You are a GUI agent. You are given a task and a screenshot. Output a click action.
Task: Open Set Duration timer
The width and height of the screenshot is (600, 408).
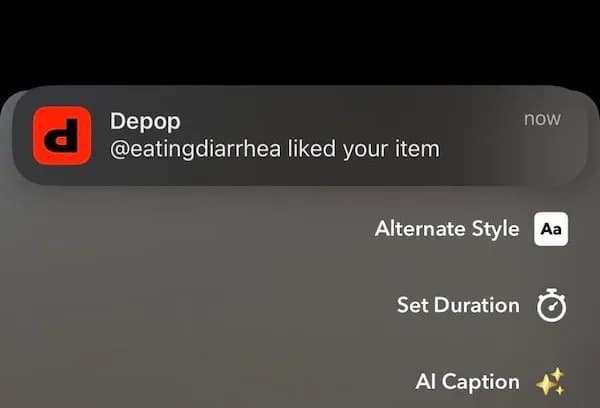[x=480, y=306]
